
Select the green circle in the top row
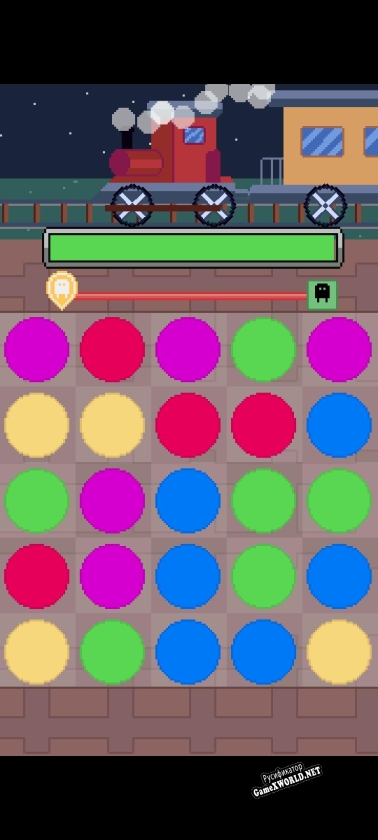pos(263,349)
